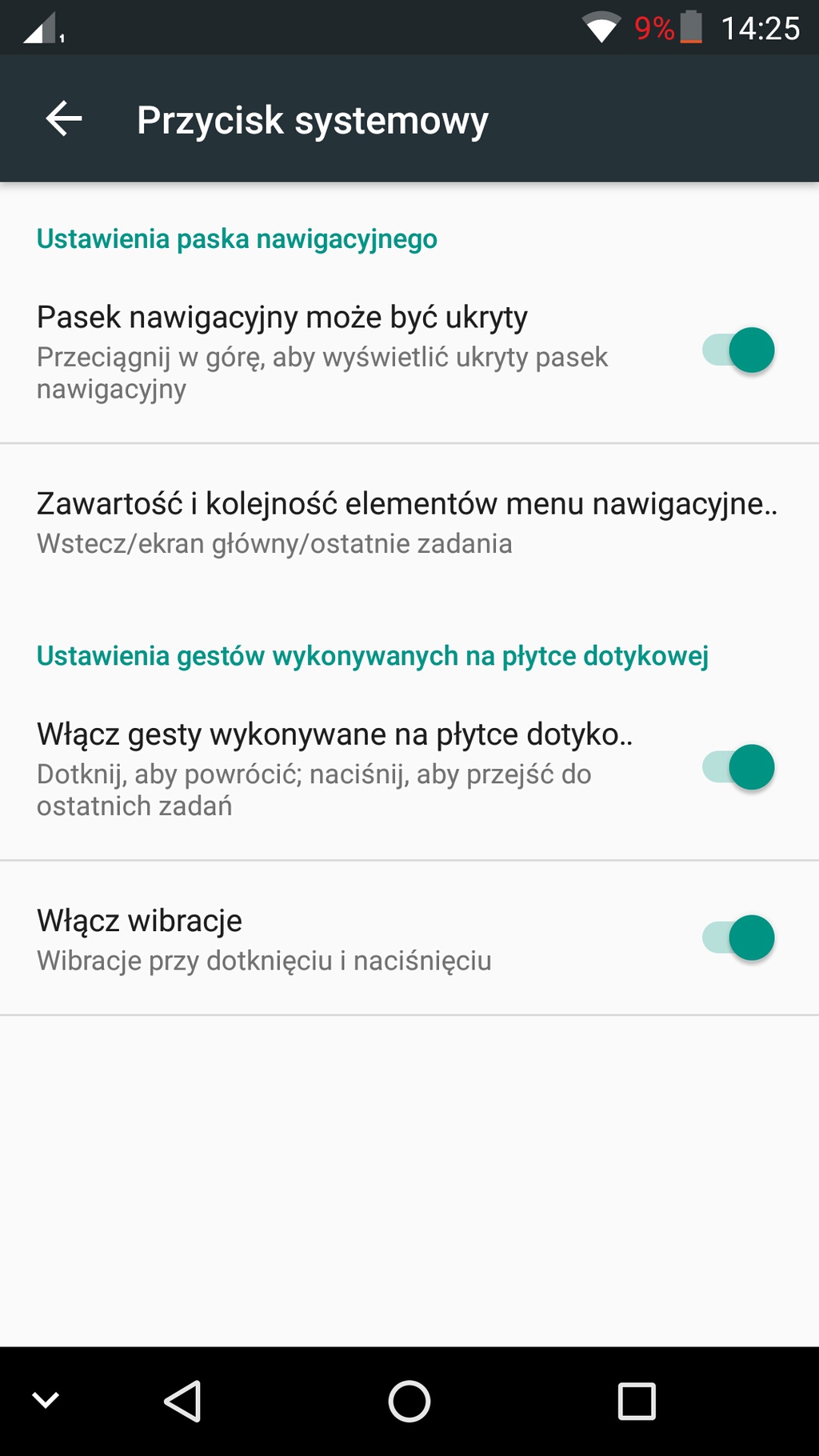Tap the system home button
Image resolution: width=819 pixels, height=1456 pixels.
pyautogui.click(x=409, y=1401)
